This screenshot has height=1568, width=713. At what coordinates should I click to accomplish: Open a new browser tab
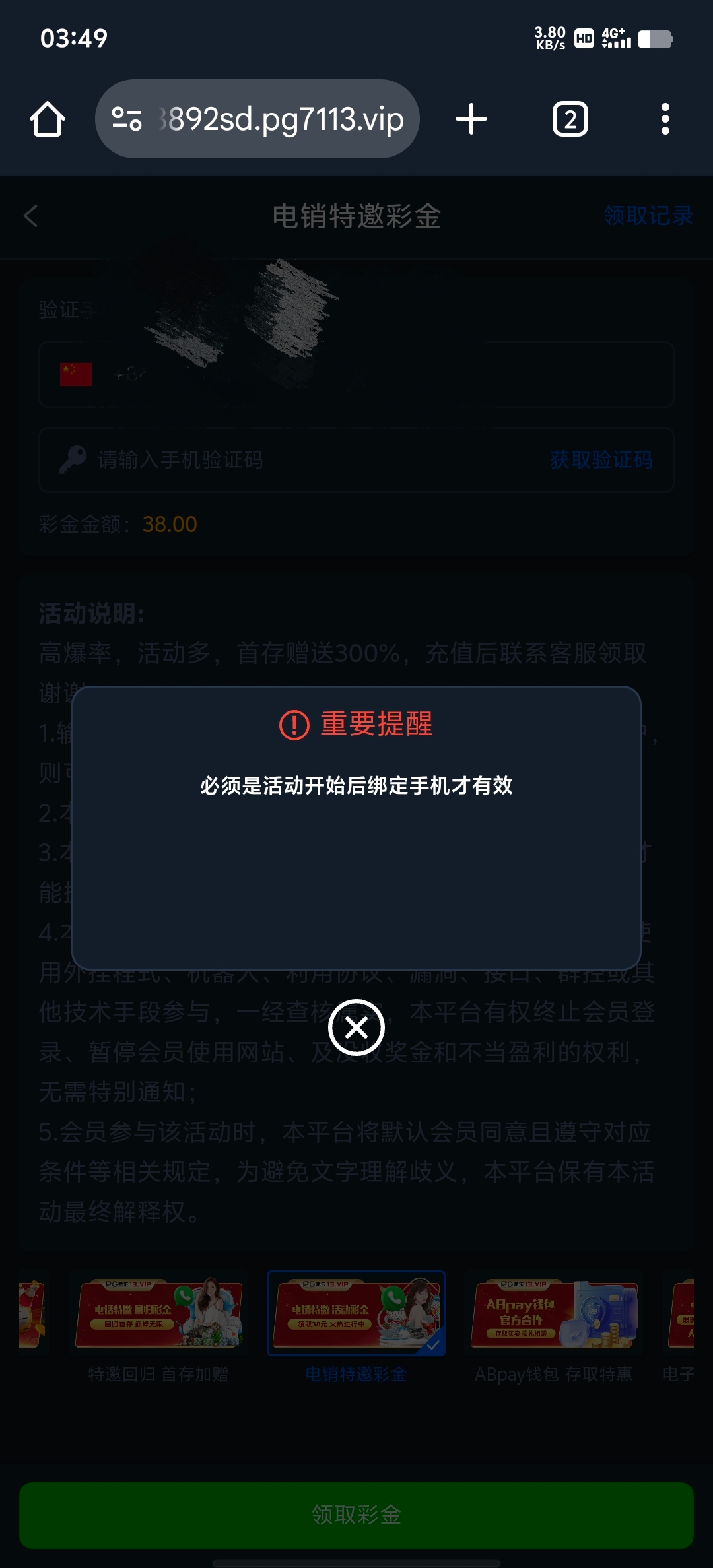pyautogui.click(x=471, y=119)
